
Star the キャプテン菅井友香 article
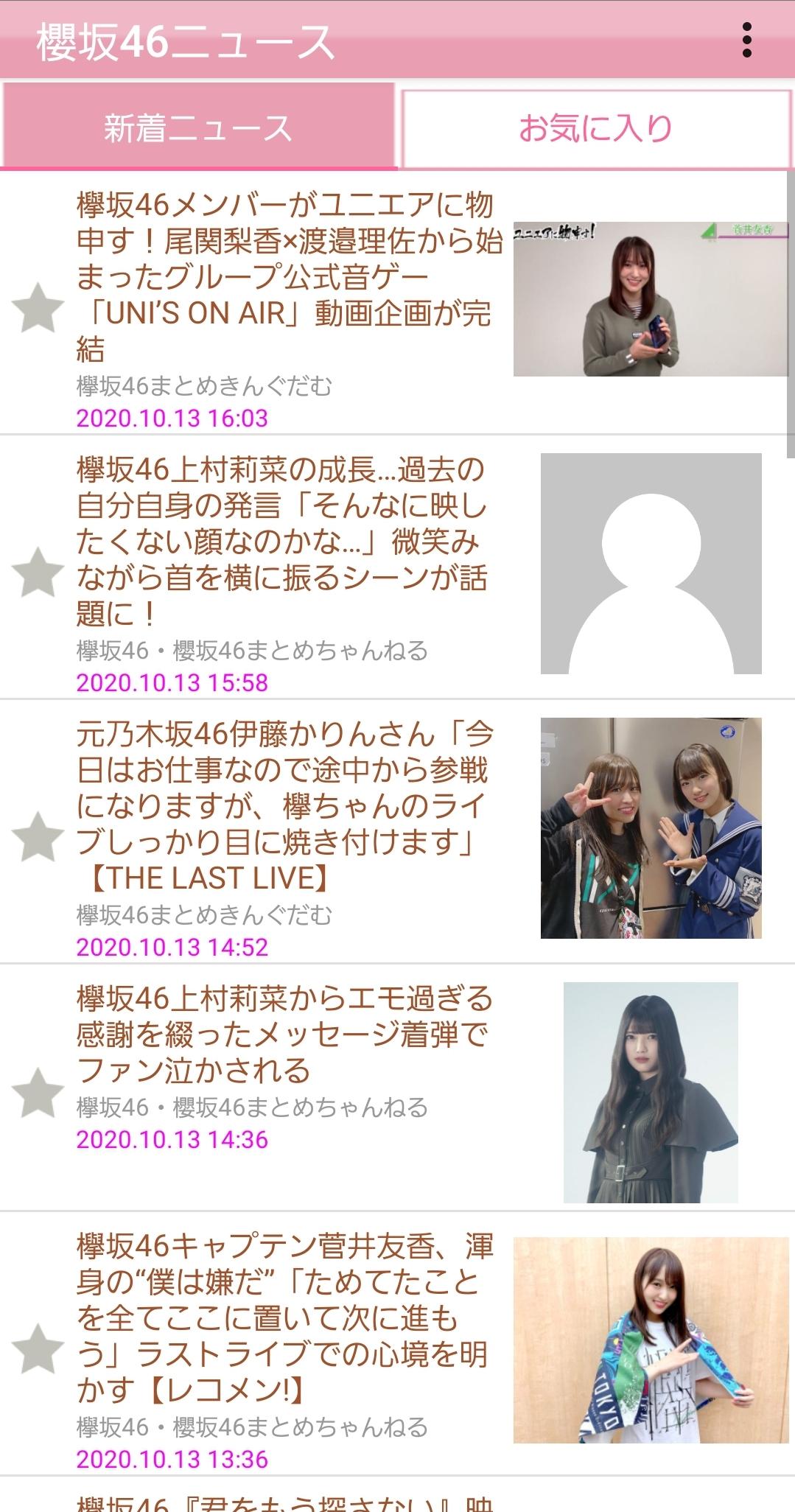pyautogui.click(x=38, y=1348)
